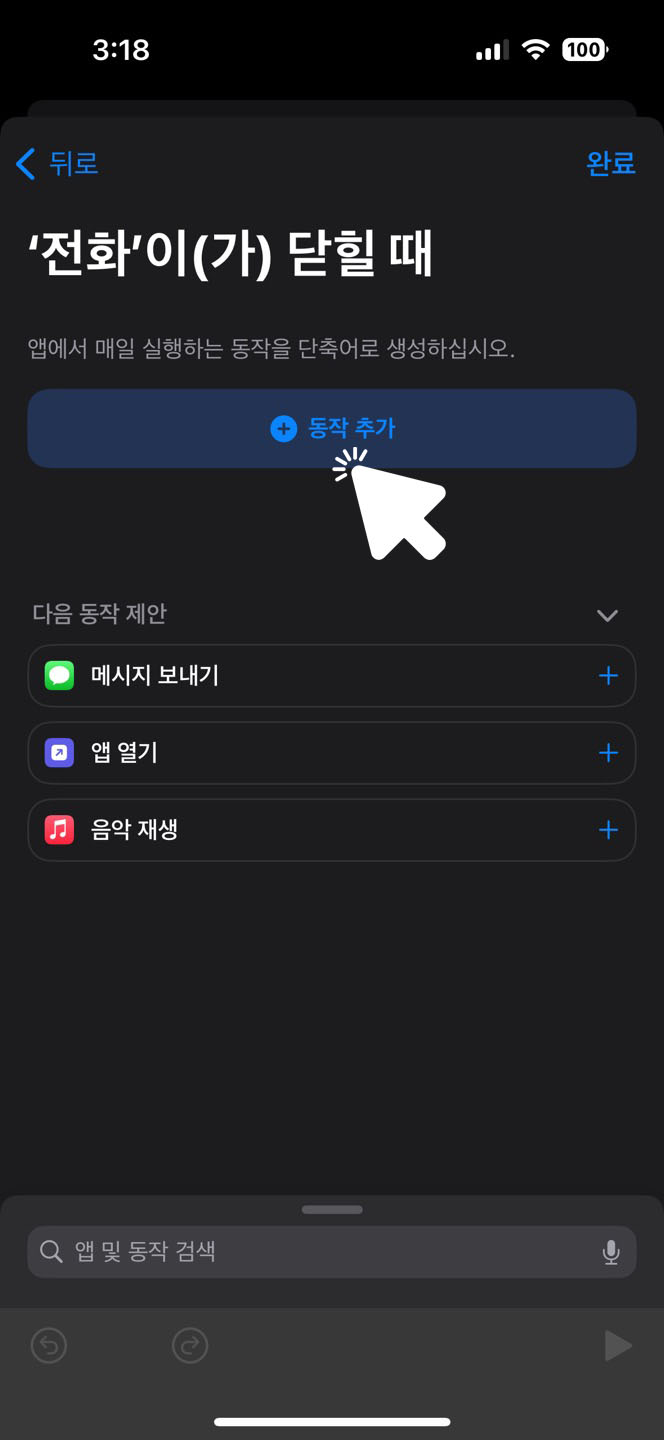Tap the redo arrow
Viewport: 664px width, 1440px height.
click(x=190, y=1345)
